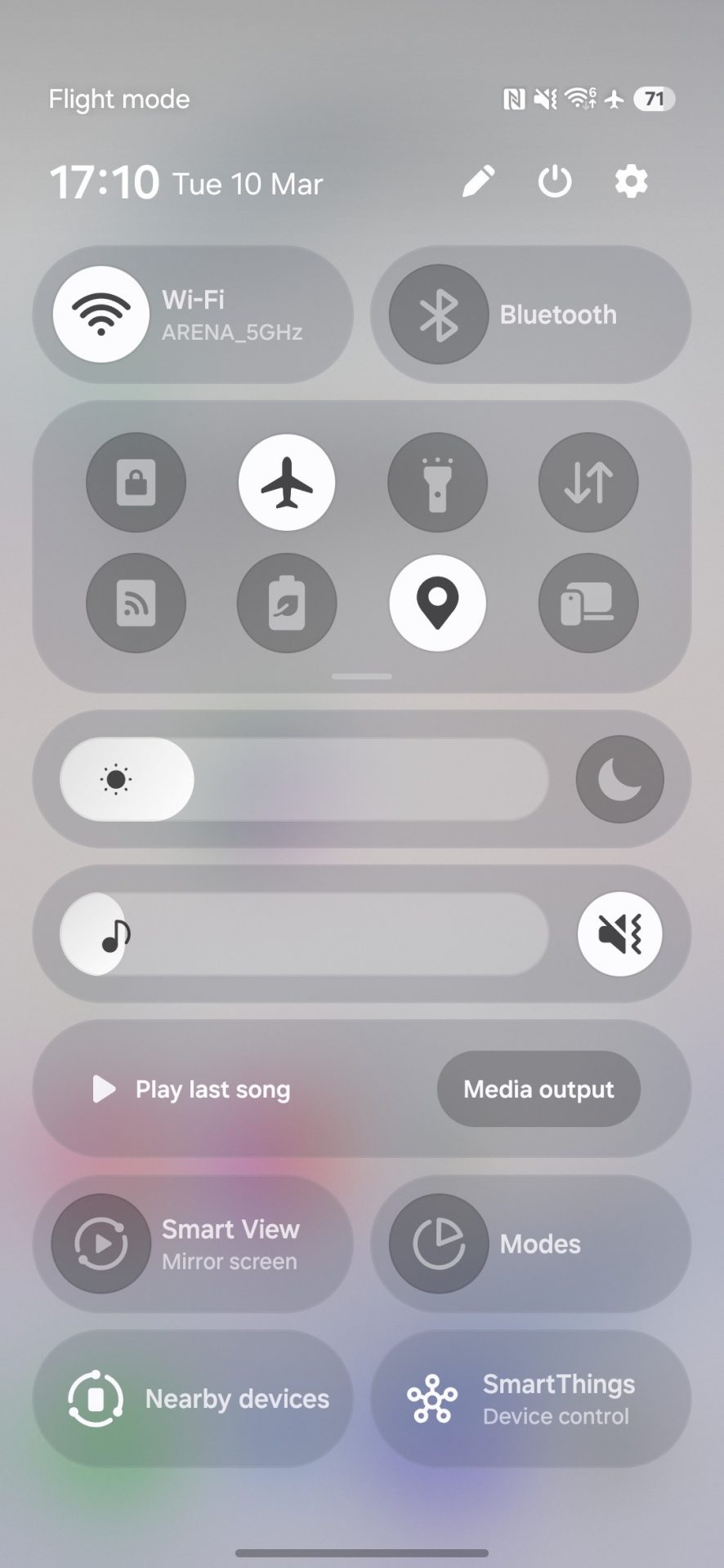This screenshot has width=724, height=1568.
Task: Toggle the screen rotation lock
Action: click(136, 483)
